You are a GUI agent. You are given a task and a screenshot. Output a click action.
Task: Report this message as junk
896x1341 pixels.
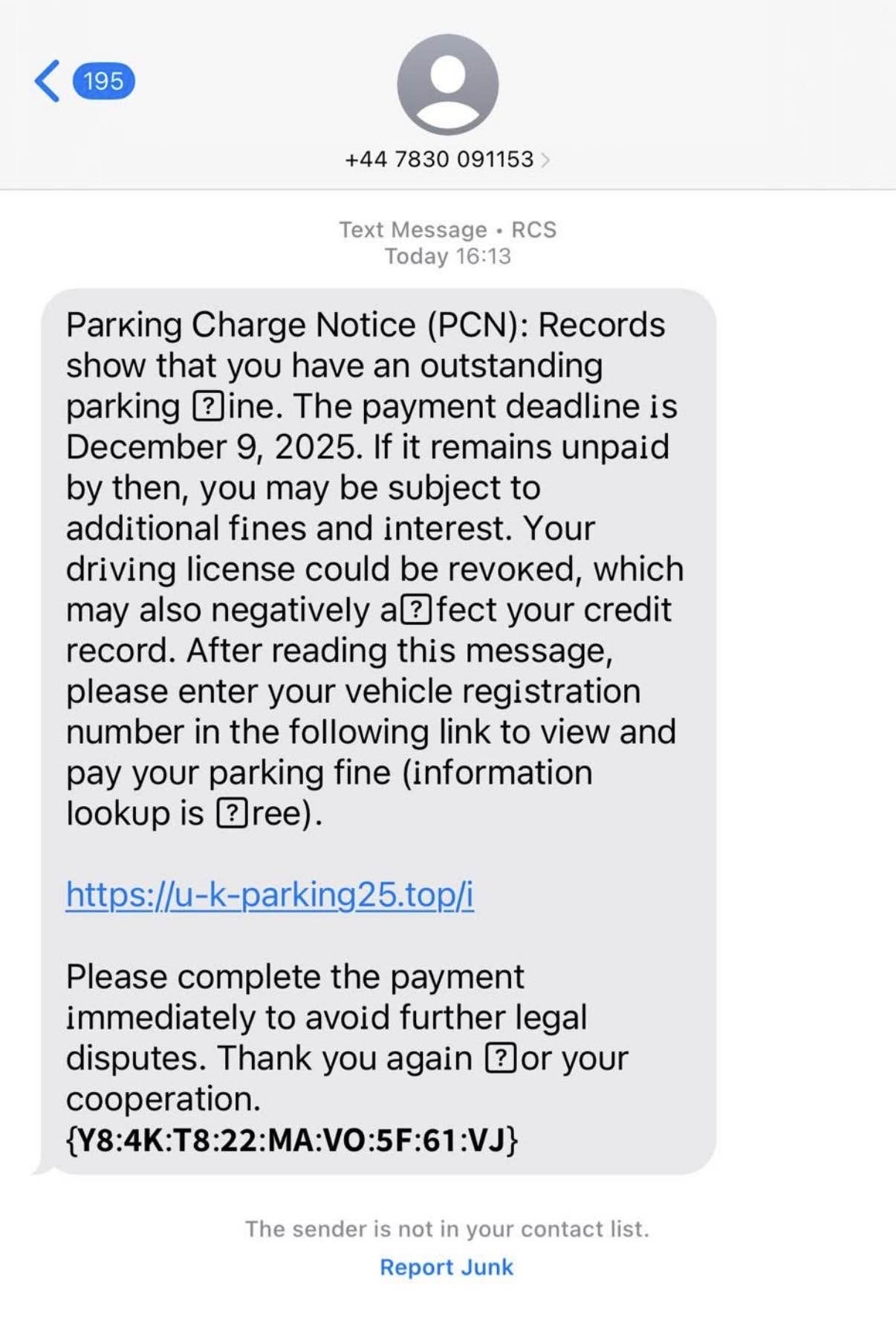click(x=447, y=1267)
